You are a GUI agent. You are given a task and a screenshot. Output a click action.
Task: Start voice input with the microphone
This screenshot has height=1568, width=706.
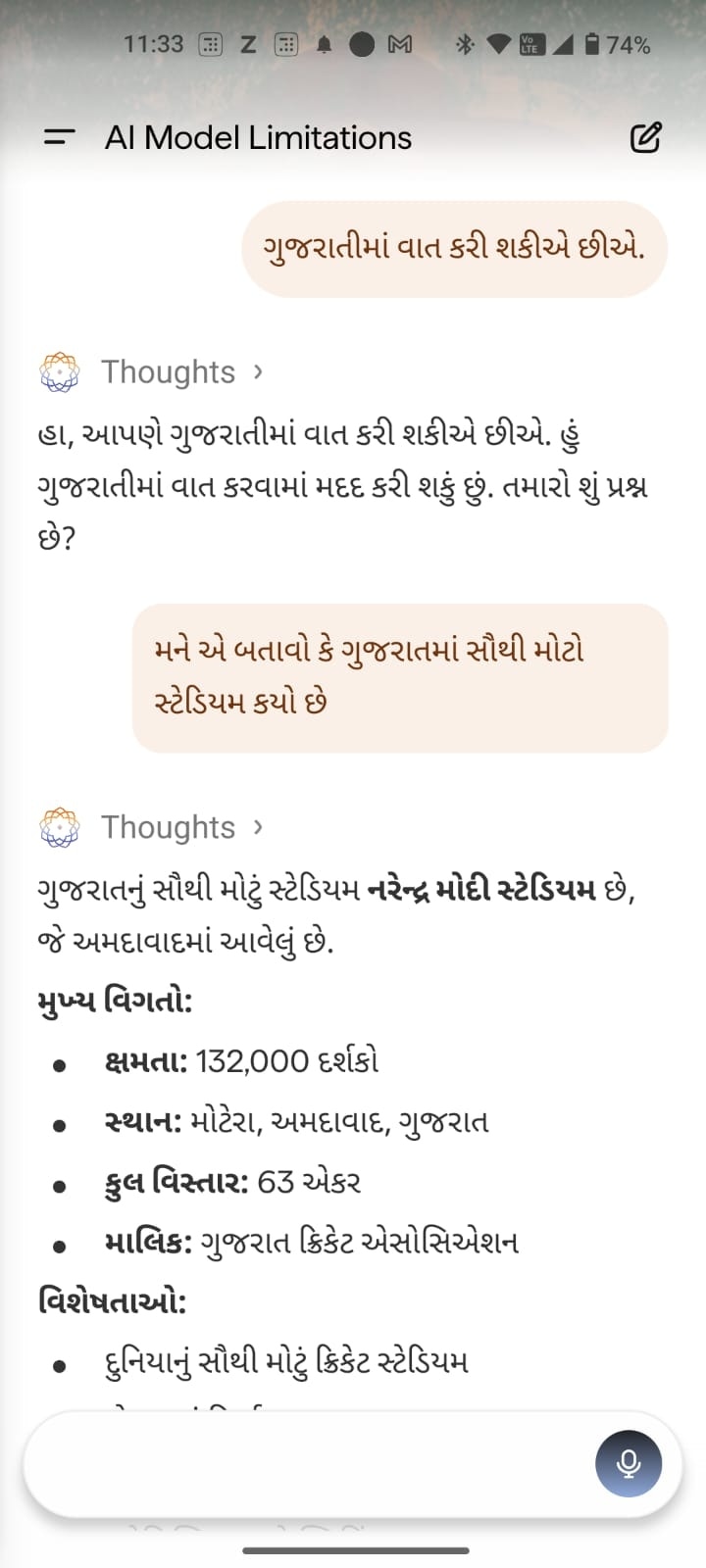pyautogui.click(x=629, y=1464)
